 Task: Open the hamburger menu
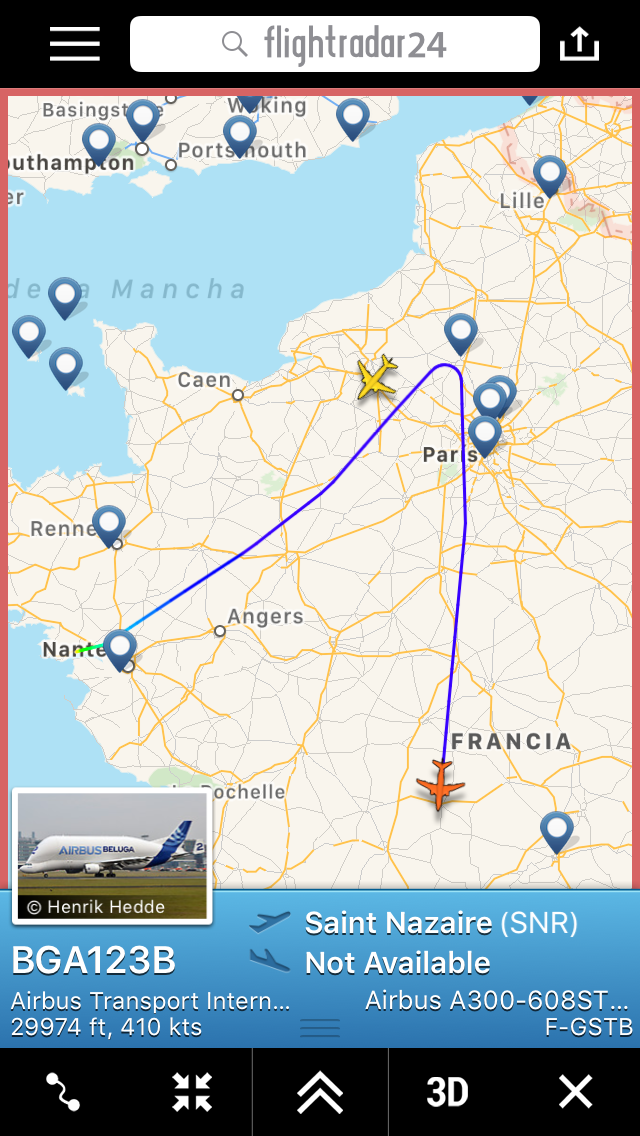(75, 44)
